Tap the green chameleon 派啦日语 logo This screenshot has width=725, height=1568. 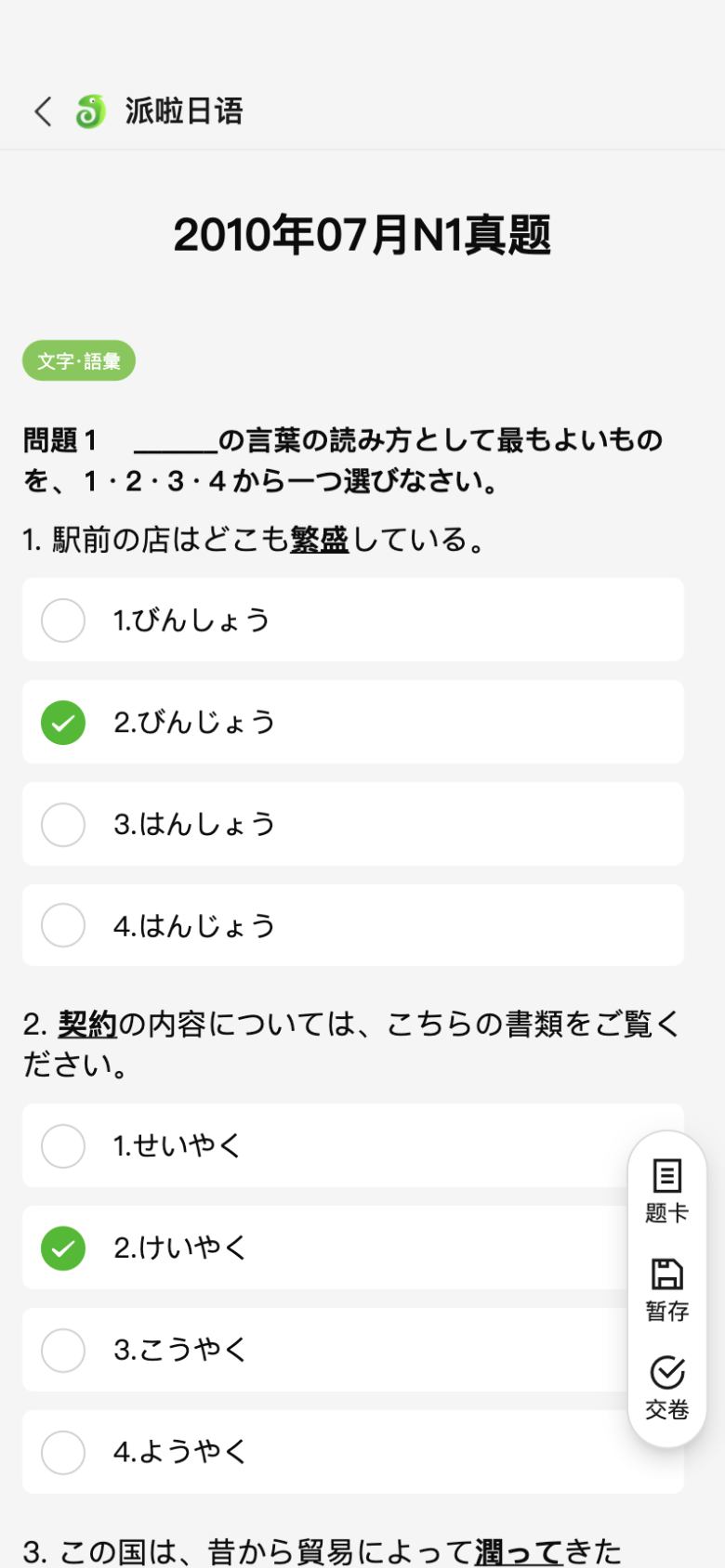coord(88,111)
